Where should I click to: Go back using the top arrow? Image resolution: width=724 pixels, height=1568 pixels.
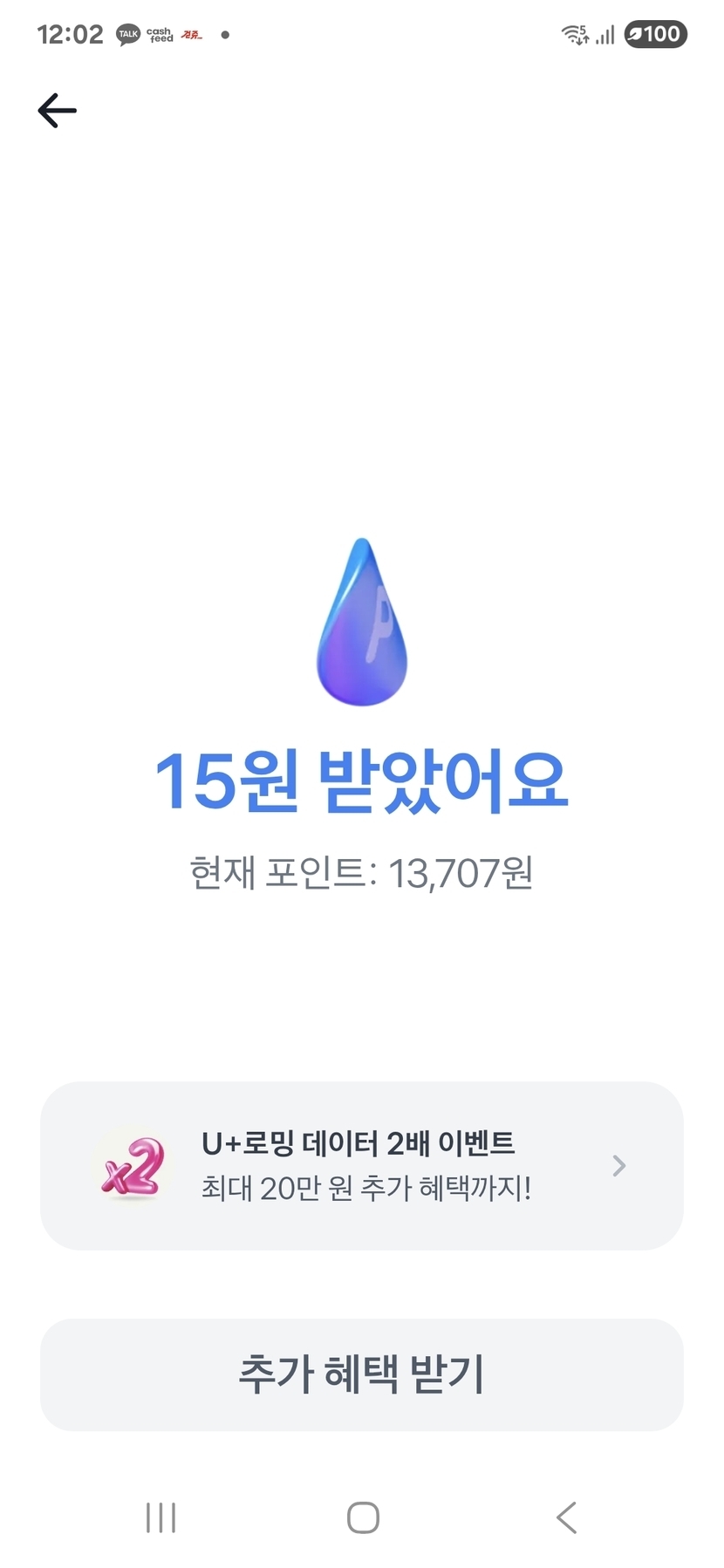click(58, 111)
